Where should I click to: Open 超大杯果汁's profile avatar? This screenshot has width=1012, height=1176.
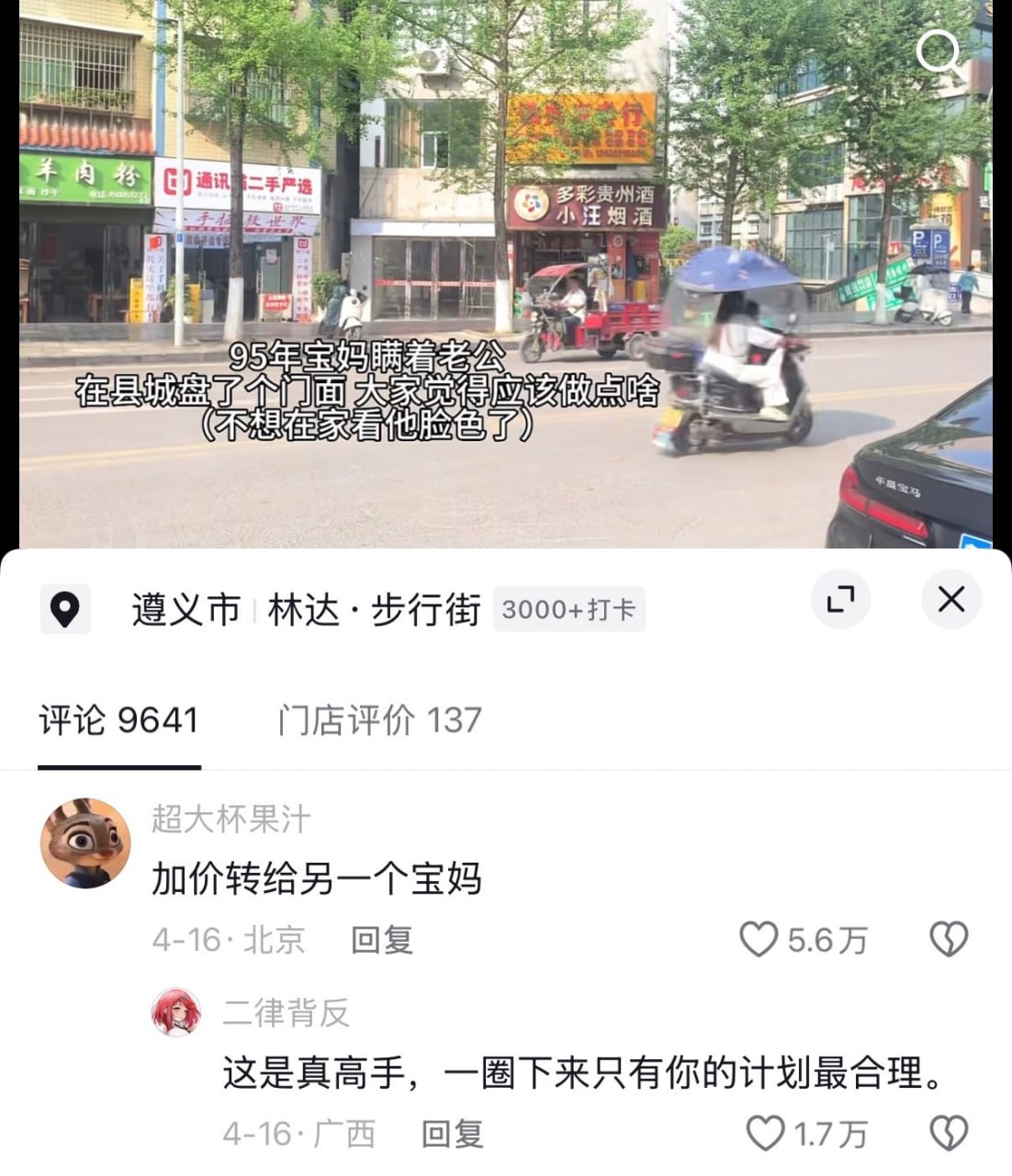[86, 842]
